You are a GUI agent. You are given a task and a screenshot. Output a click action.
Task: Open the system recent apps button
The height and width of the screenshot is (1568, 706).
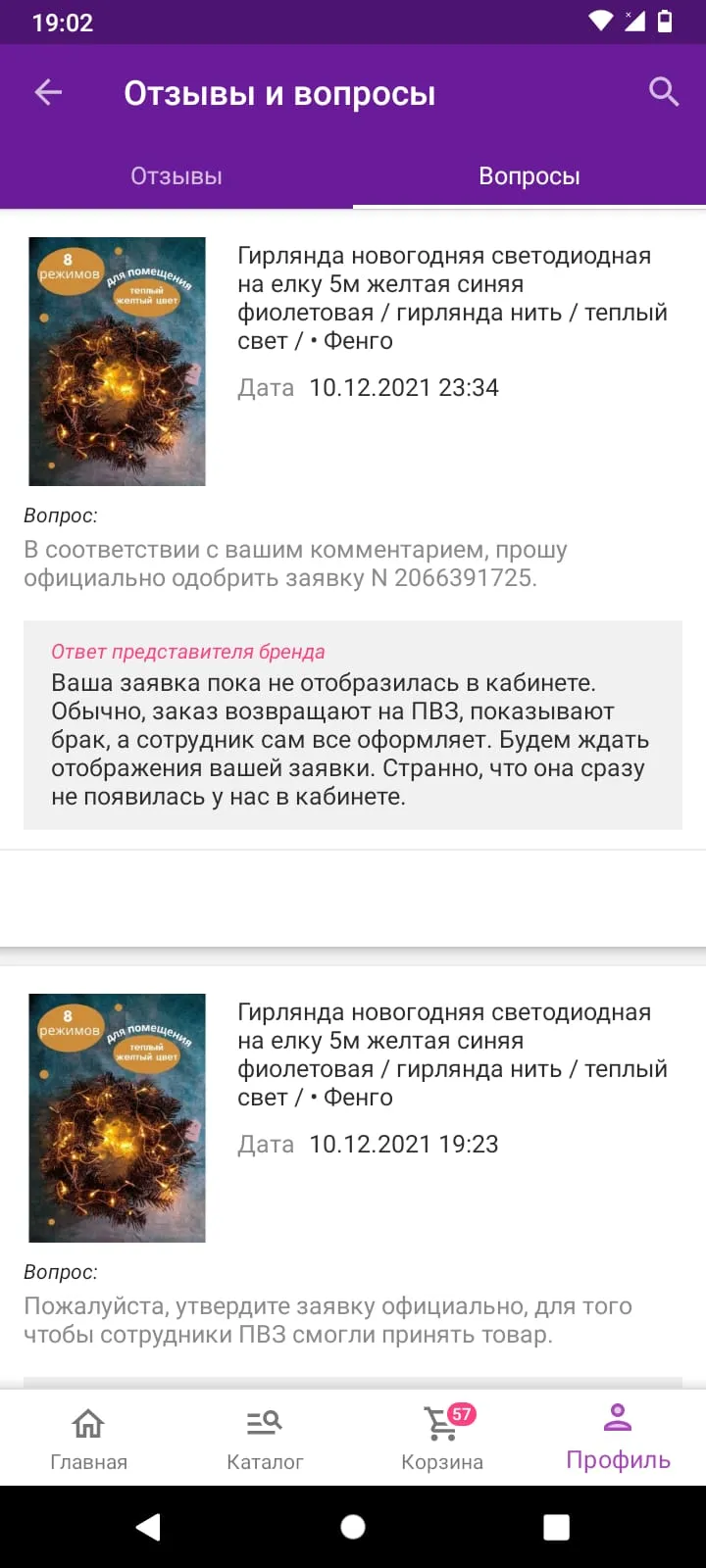[x=557, y=1527]
